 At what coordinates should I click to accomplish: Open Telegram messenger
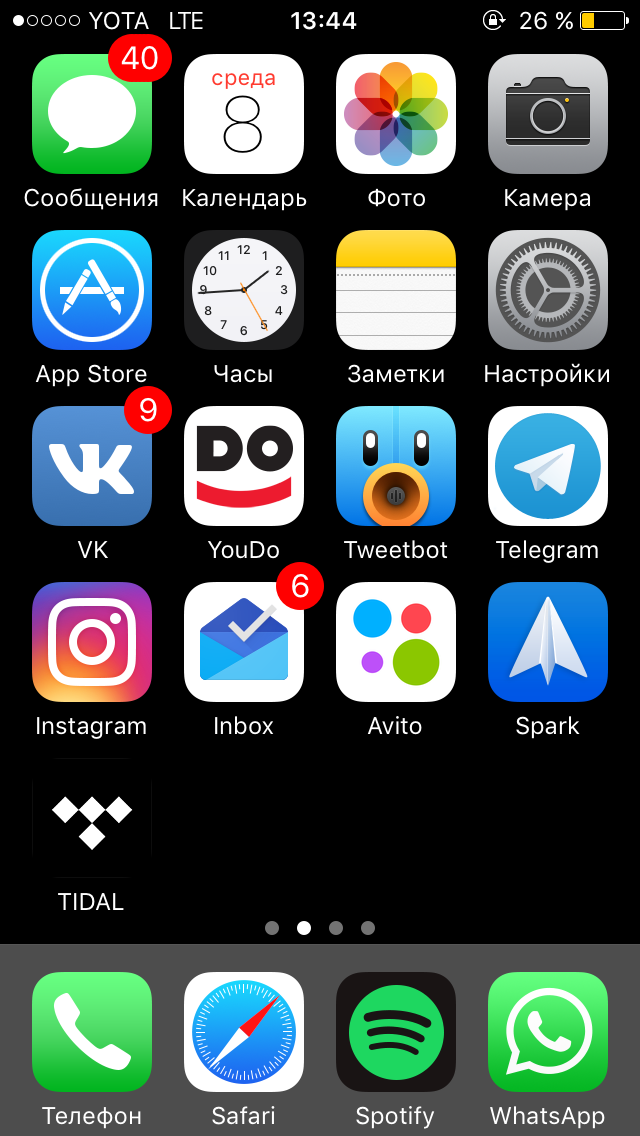click(x=547, y=466)
